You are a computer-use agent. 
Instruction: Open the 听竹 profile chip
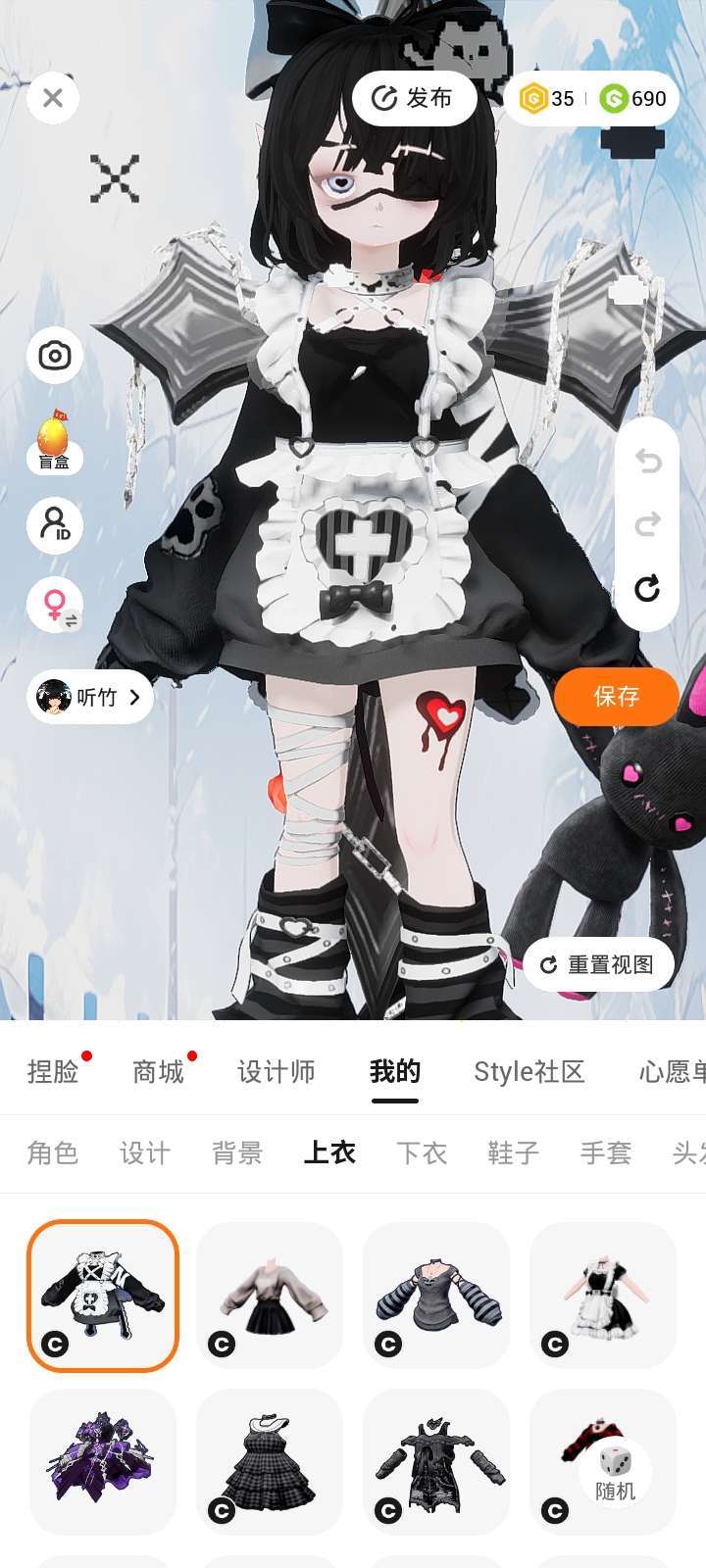[90, 697]
